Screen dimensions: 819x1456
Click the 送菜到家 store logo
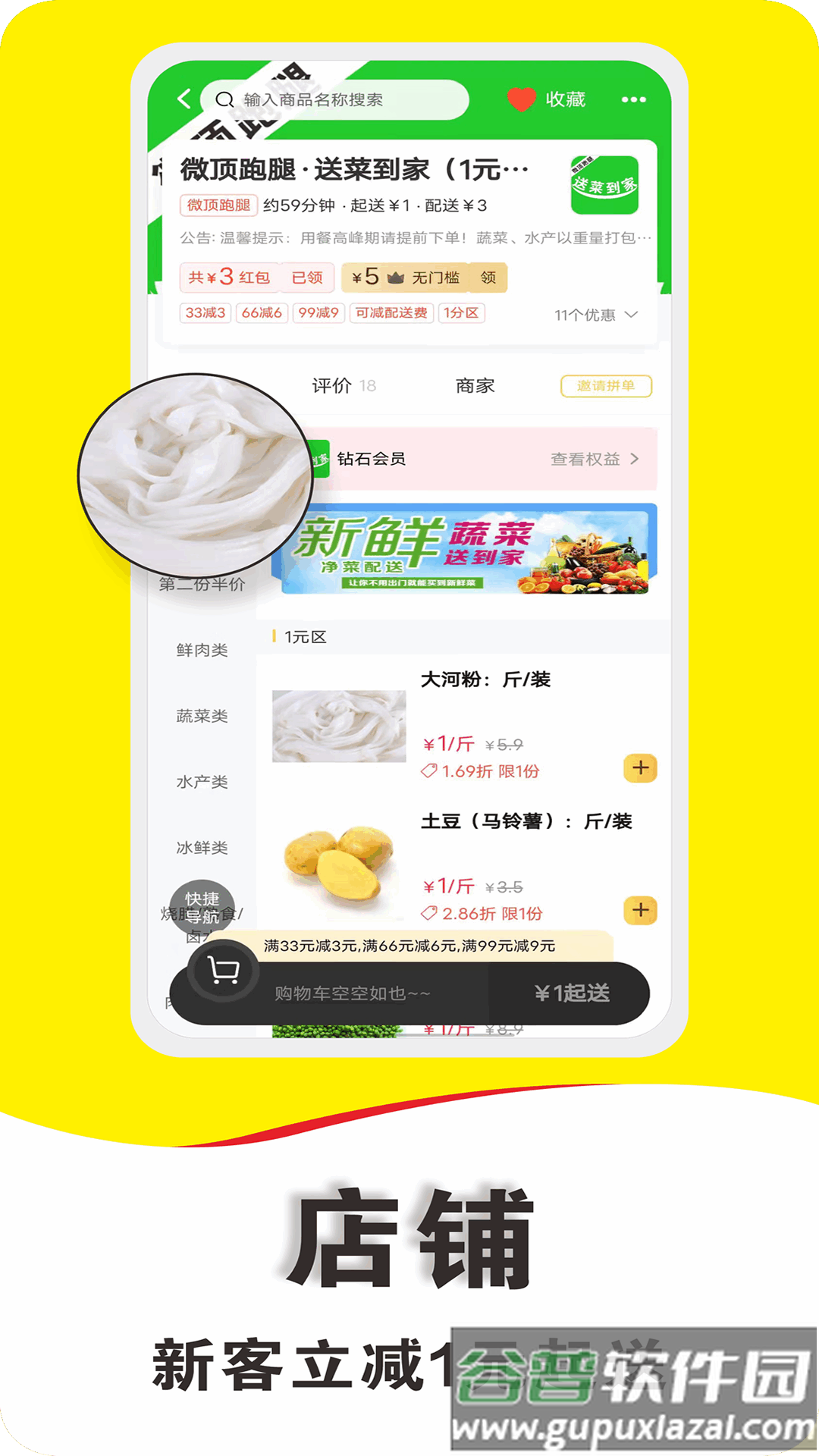(x=604, y=184)
